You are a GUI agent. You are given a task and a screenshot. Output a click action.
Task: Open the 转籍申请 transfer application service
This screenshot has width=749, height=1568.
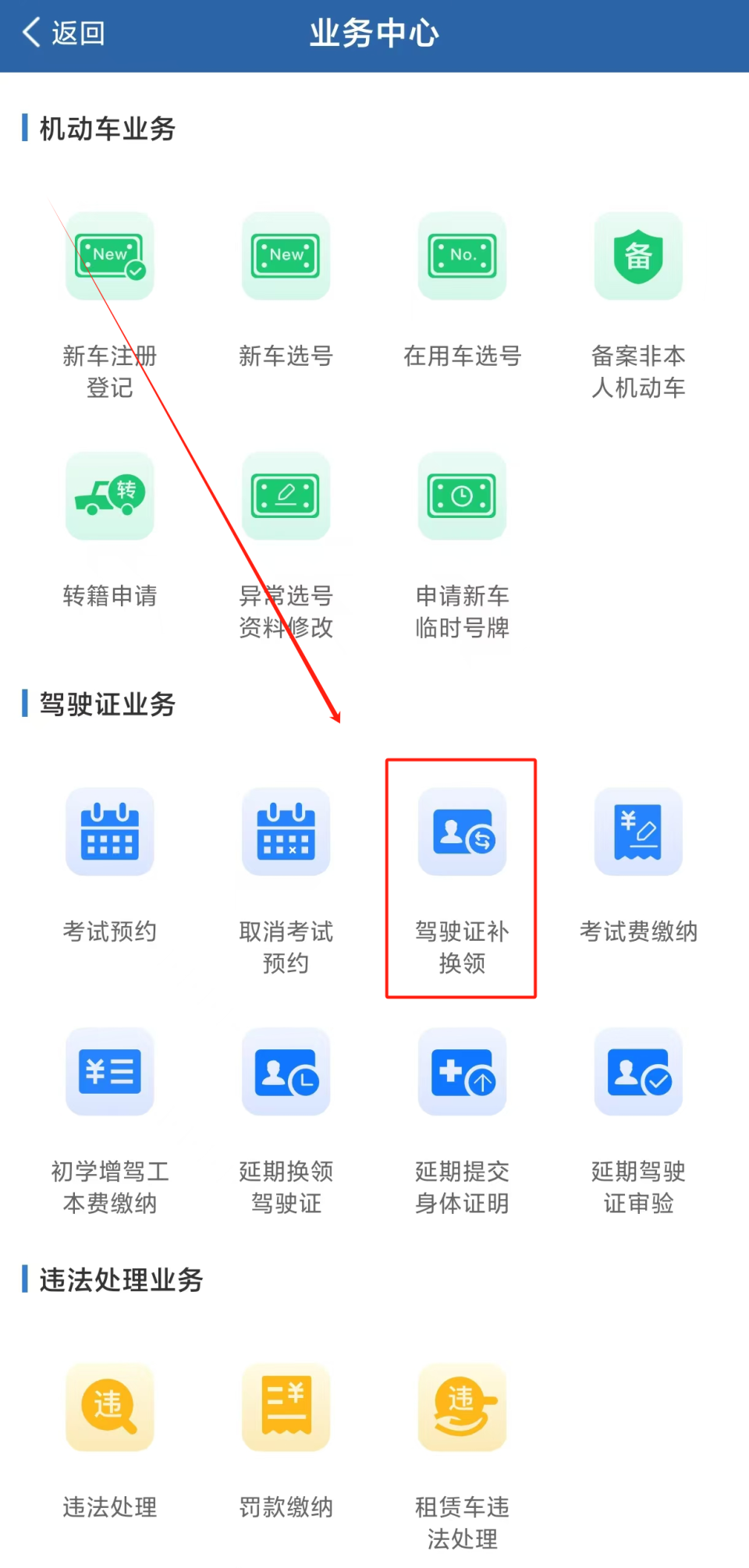click(109, 498)
